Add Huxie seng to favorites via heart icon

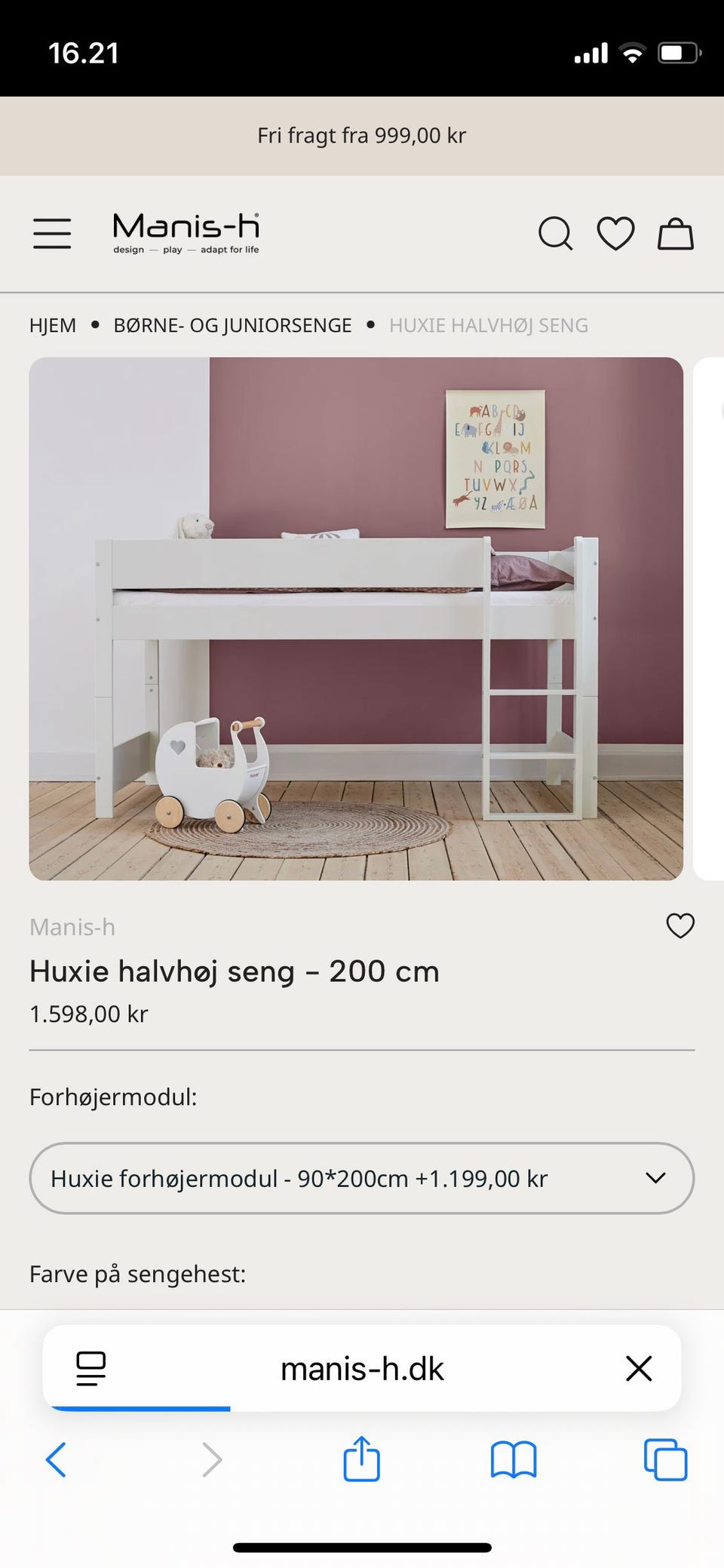click(680, 926)
